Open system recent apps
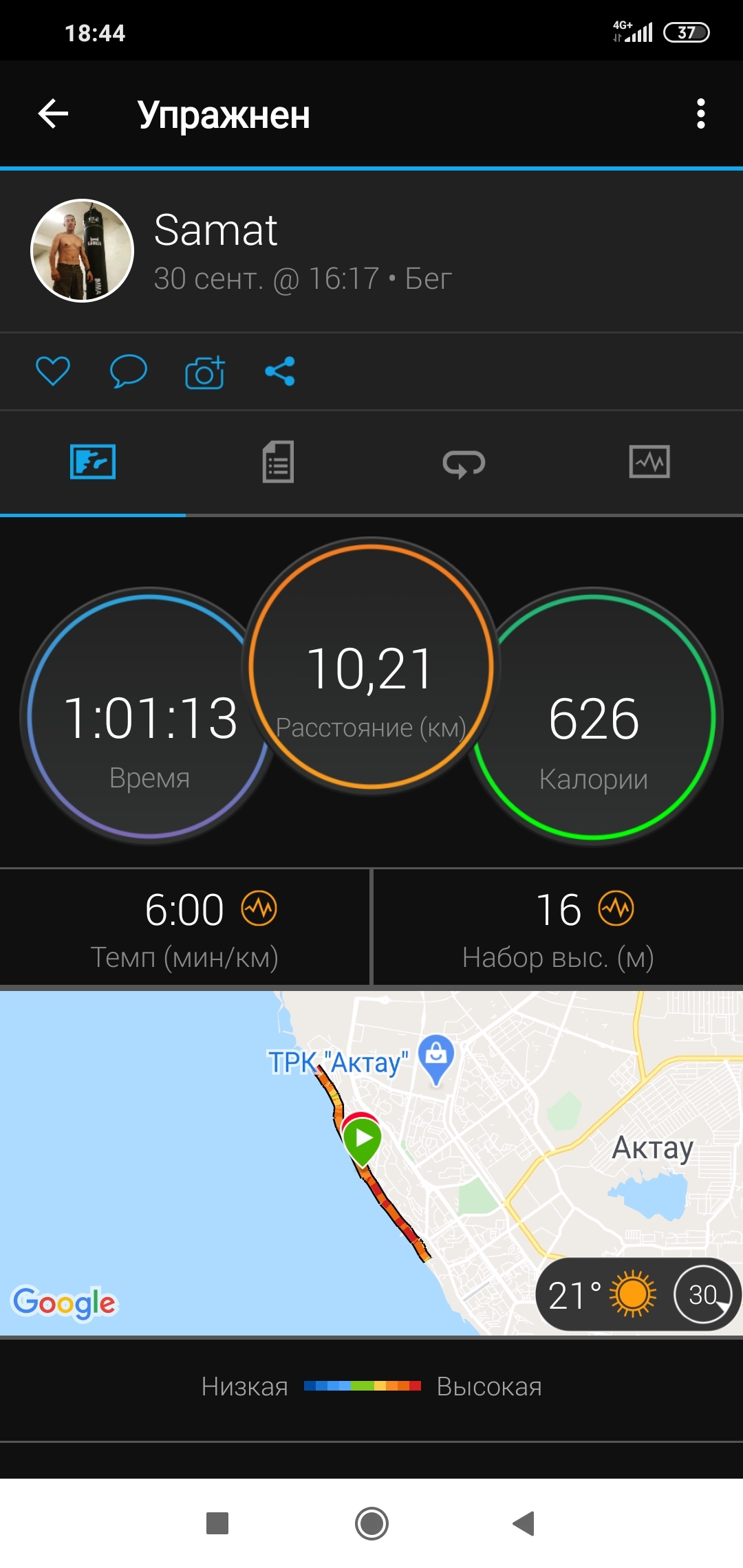 217,1523
